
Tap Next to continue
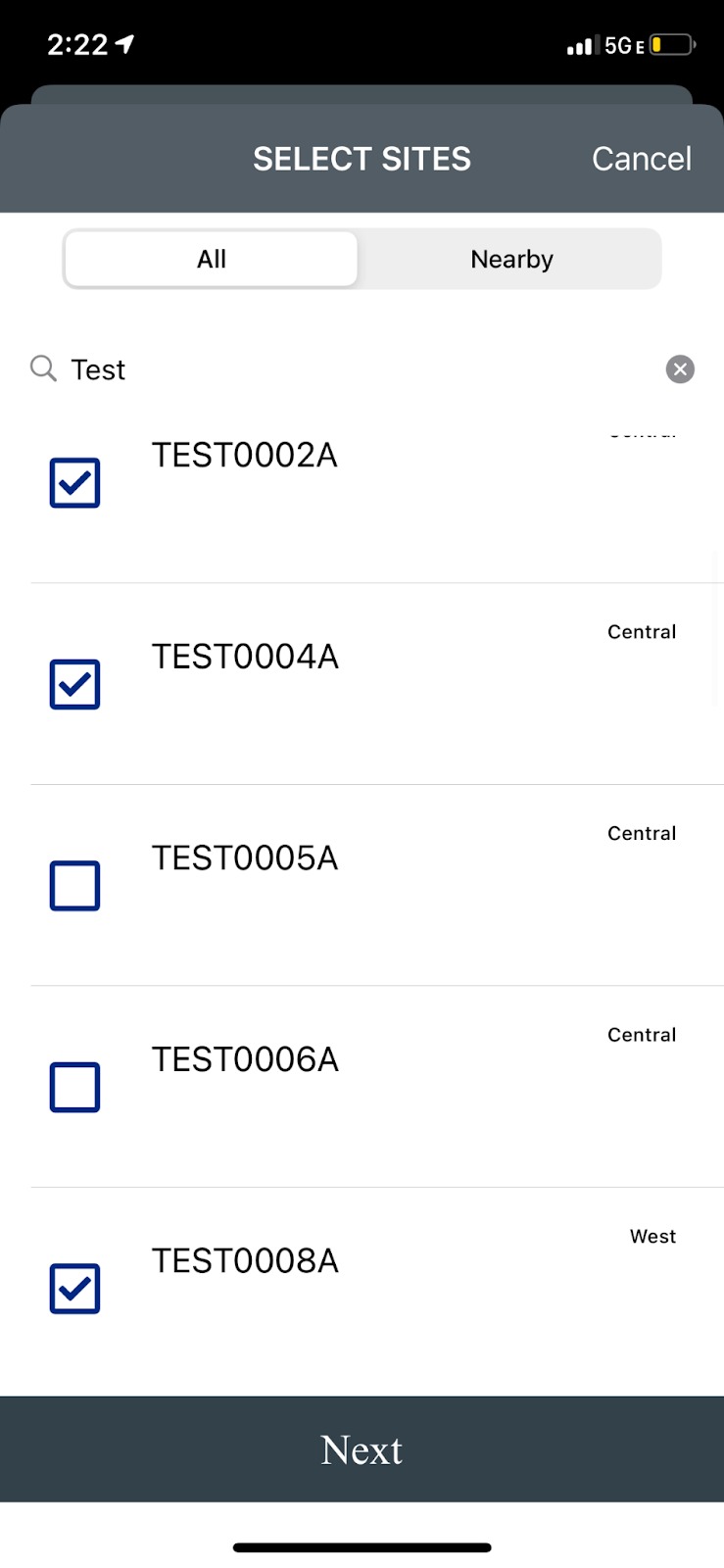362,1449
